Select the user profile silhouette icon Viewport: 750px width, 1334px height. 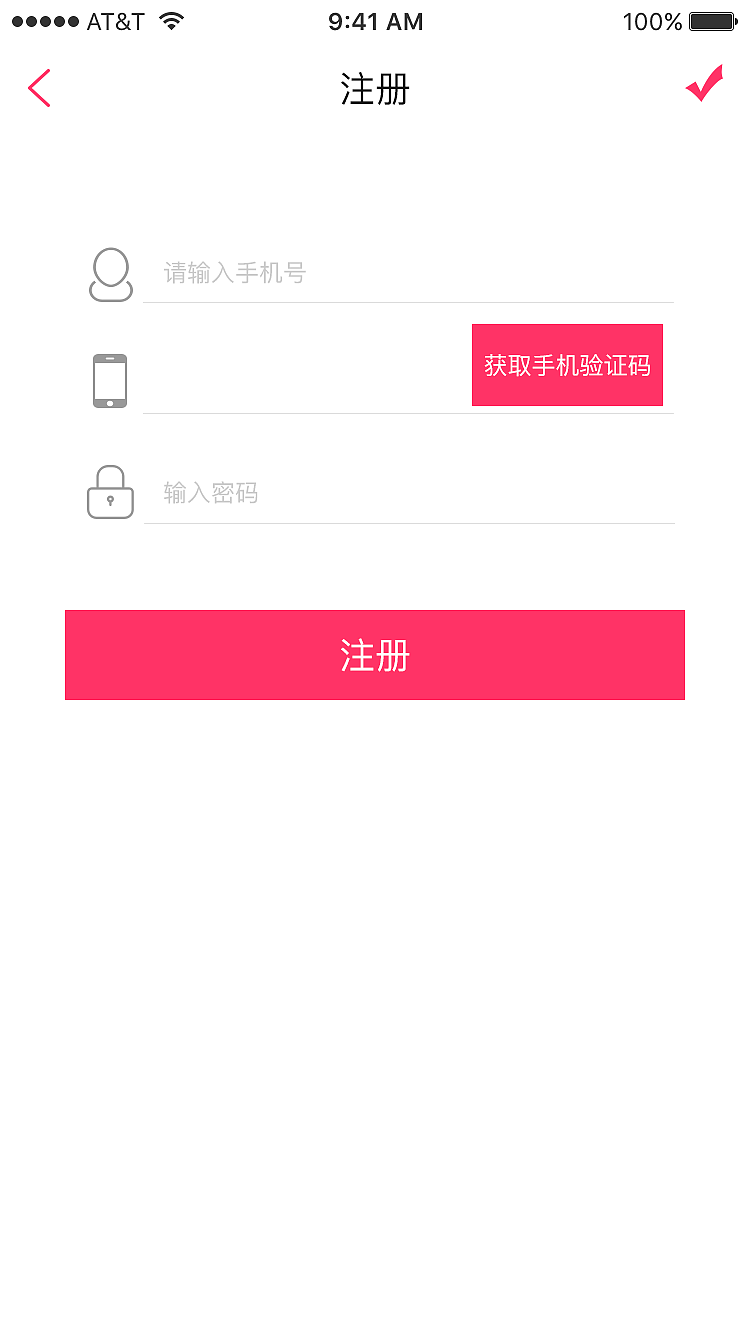(x=110, y=274)
